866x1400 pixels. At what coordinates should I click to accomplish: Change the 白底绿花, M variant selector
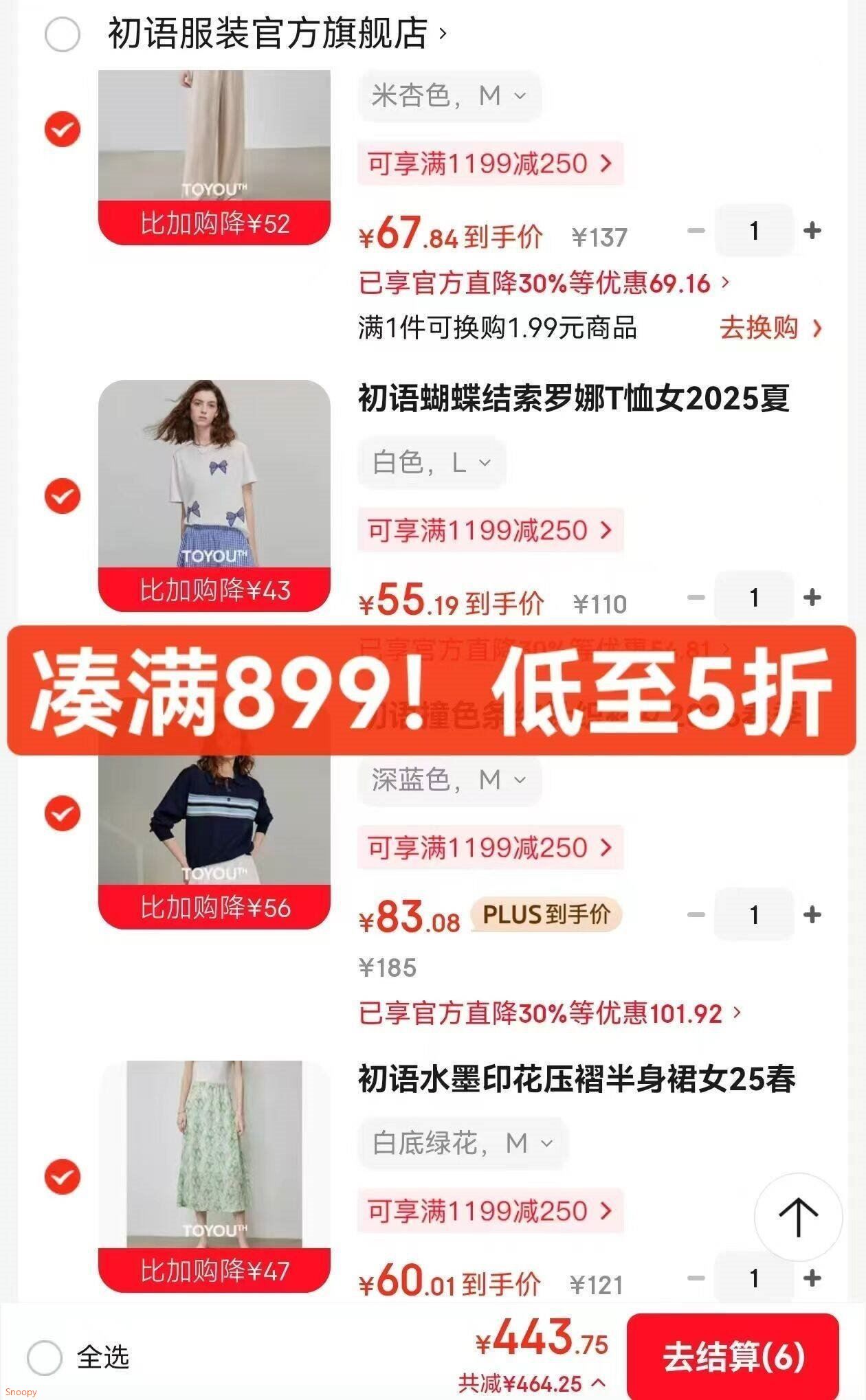pyautogui.click(x=462, y=1144)
